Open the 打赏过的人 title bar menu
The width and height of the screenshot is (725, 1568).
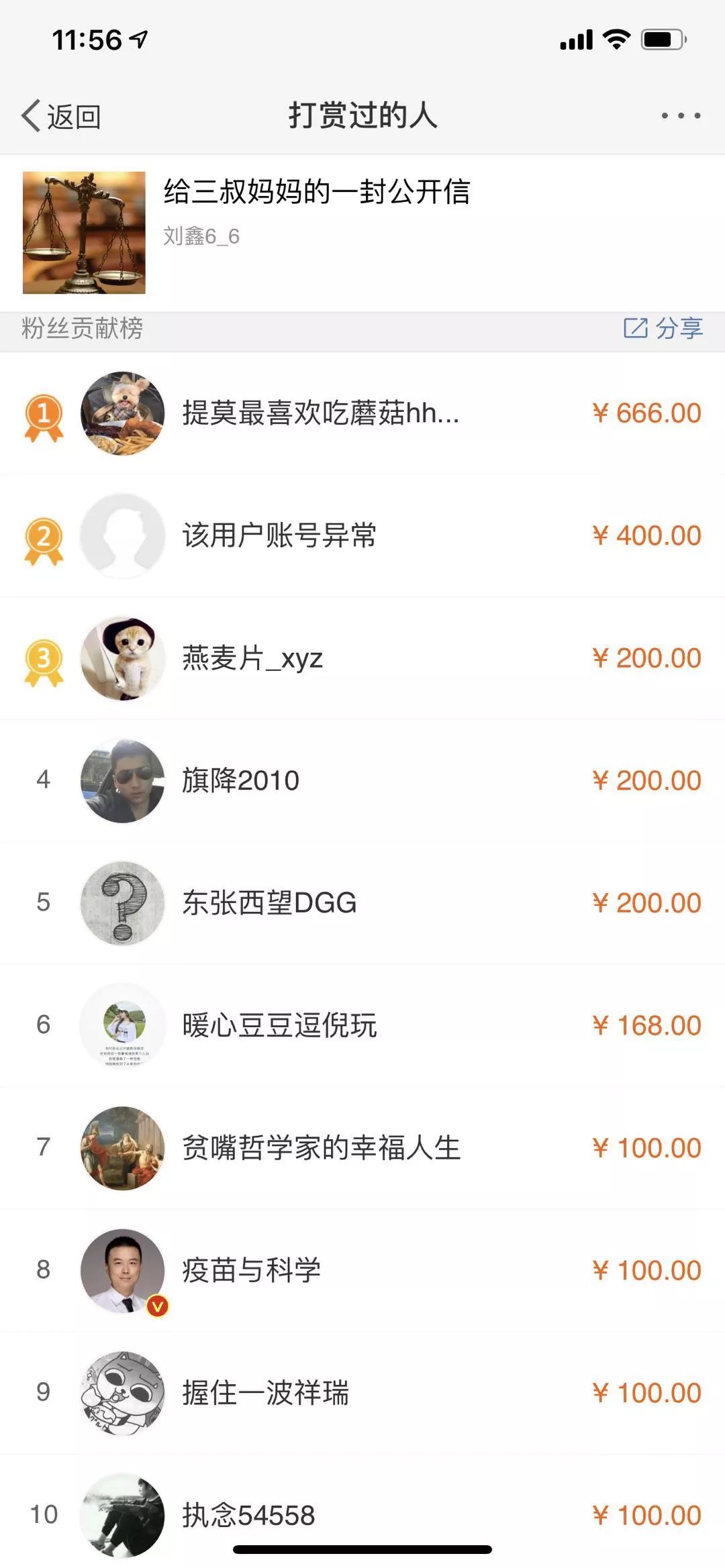tap(362, 114)
